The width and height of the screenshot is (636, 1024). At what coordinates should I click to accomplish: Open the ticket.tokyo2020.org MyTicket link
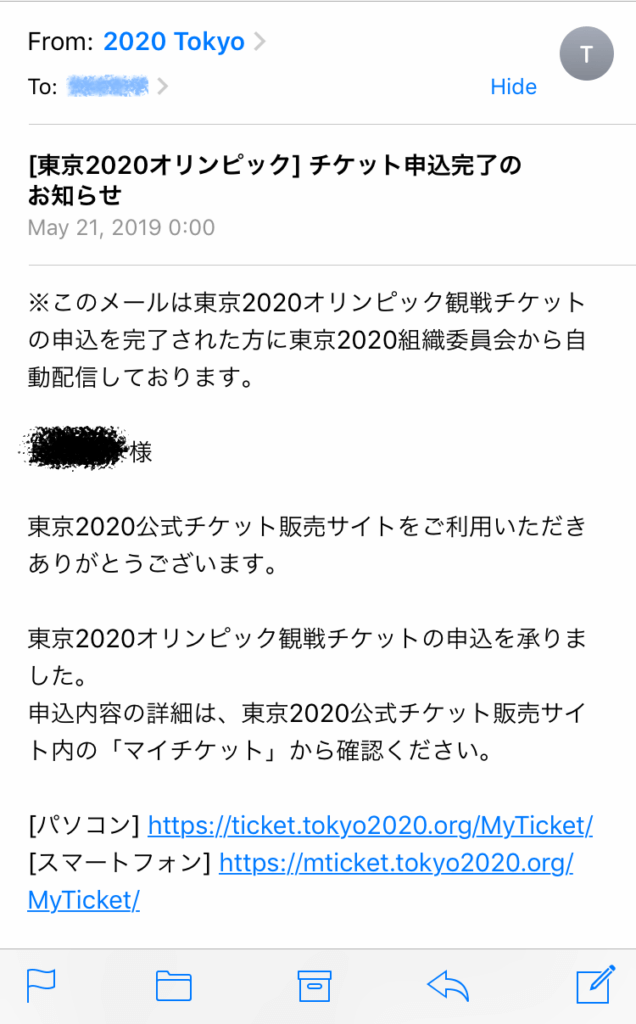(370, 825)
